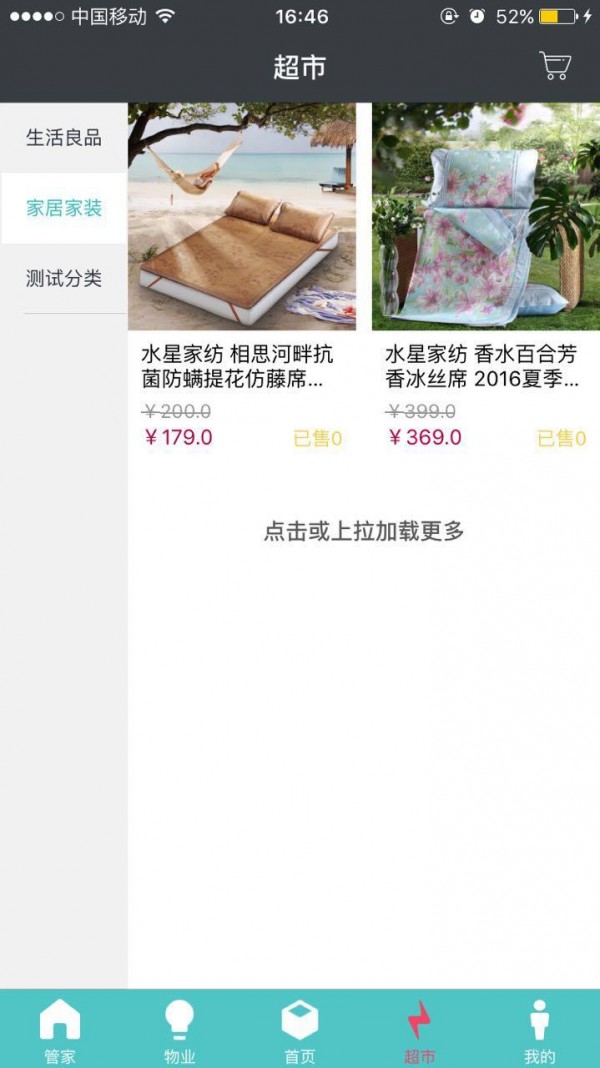Select the 生活良品 category
This screenshot has width=600, height=1068.
point(64,138)
